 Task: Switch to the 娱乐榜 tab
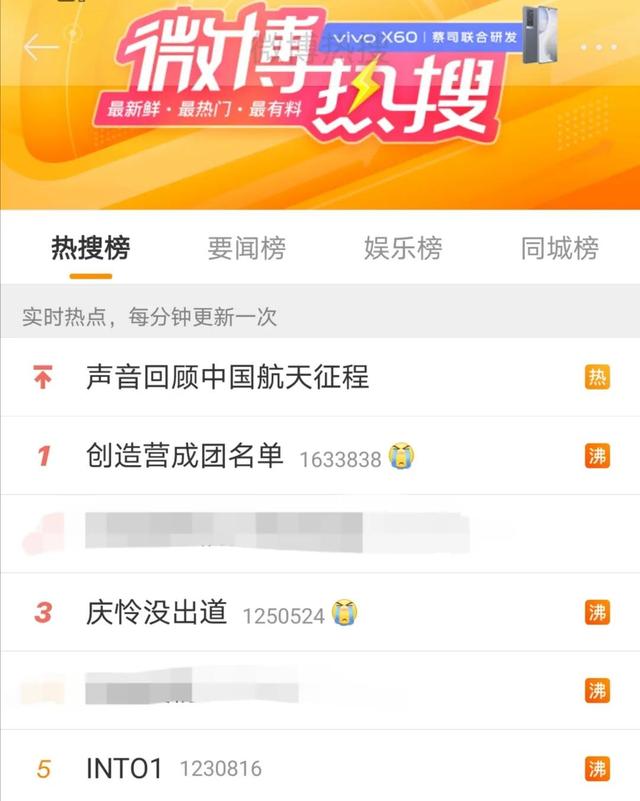click(x=402, y=248)
